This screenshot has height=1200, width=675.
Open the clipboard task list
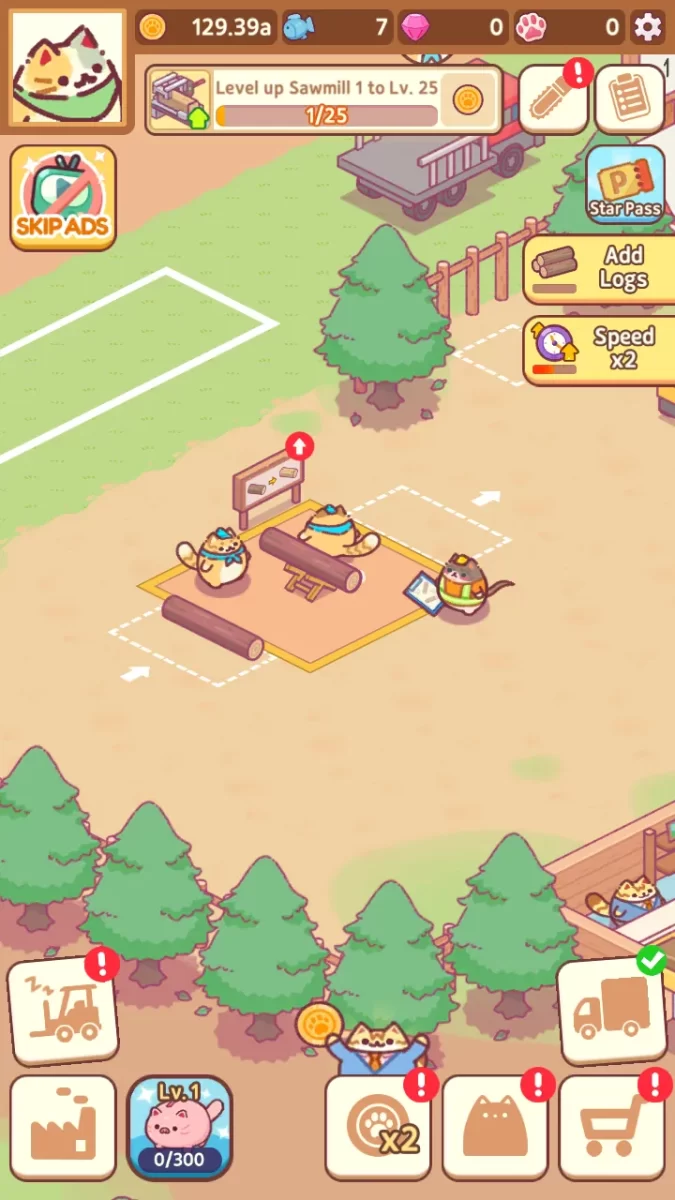[629, 98]
